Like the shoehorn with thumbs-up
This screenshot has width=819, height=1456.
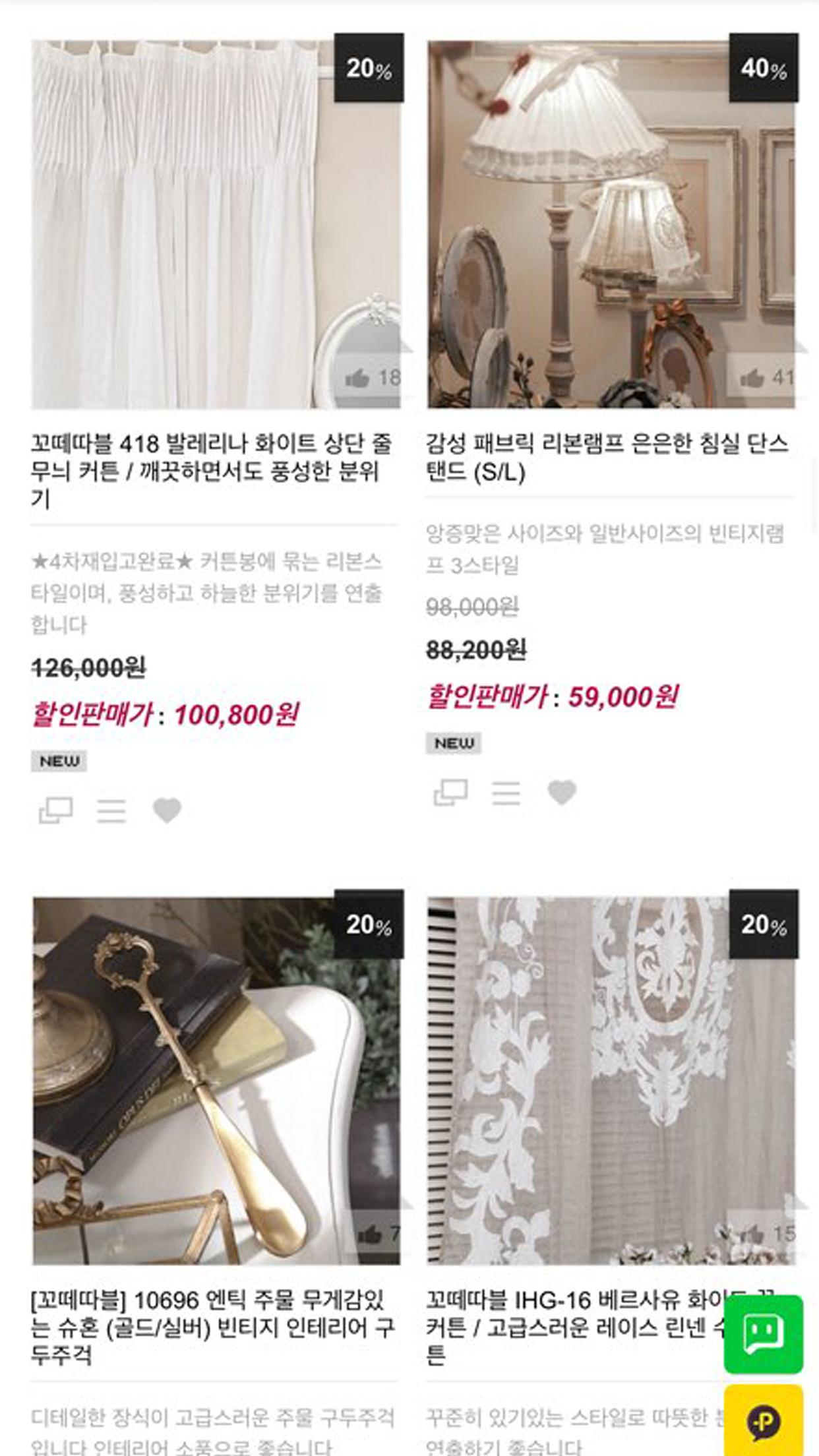pyautogui.click(x=371, y=1234)
